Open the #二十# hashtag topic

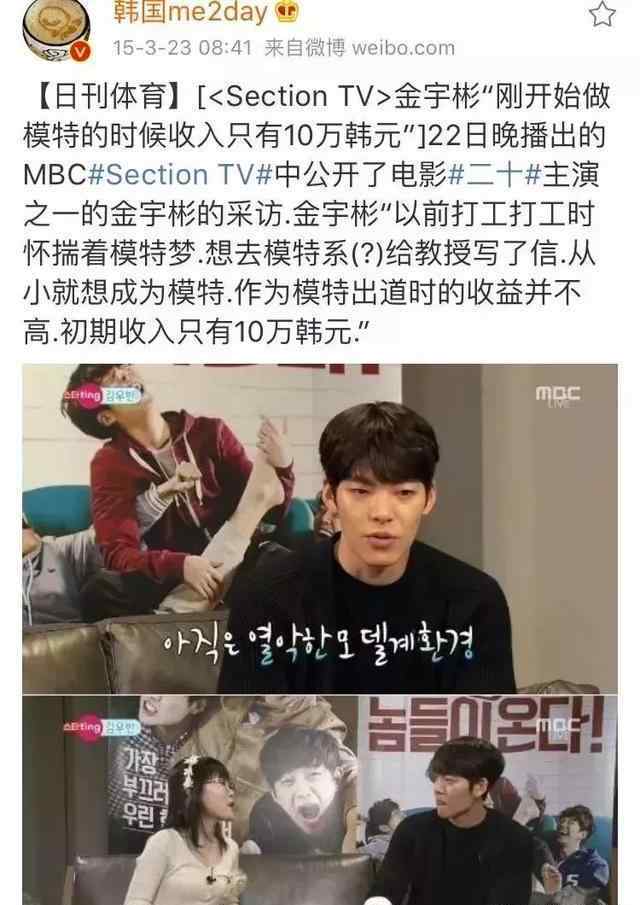click(494, 174)
